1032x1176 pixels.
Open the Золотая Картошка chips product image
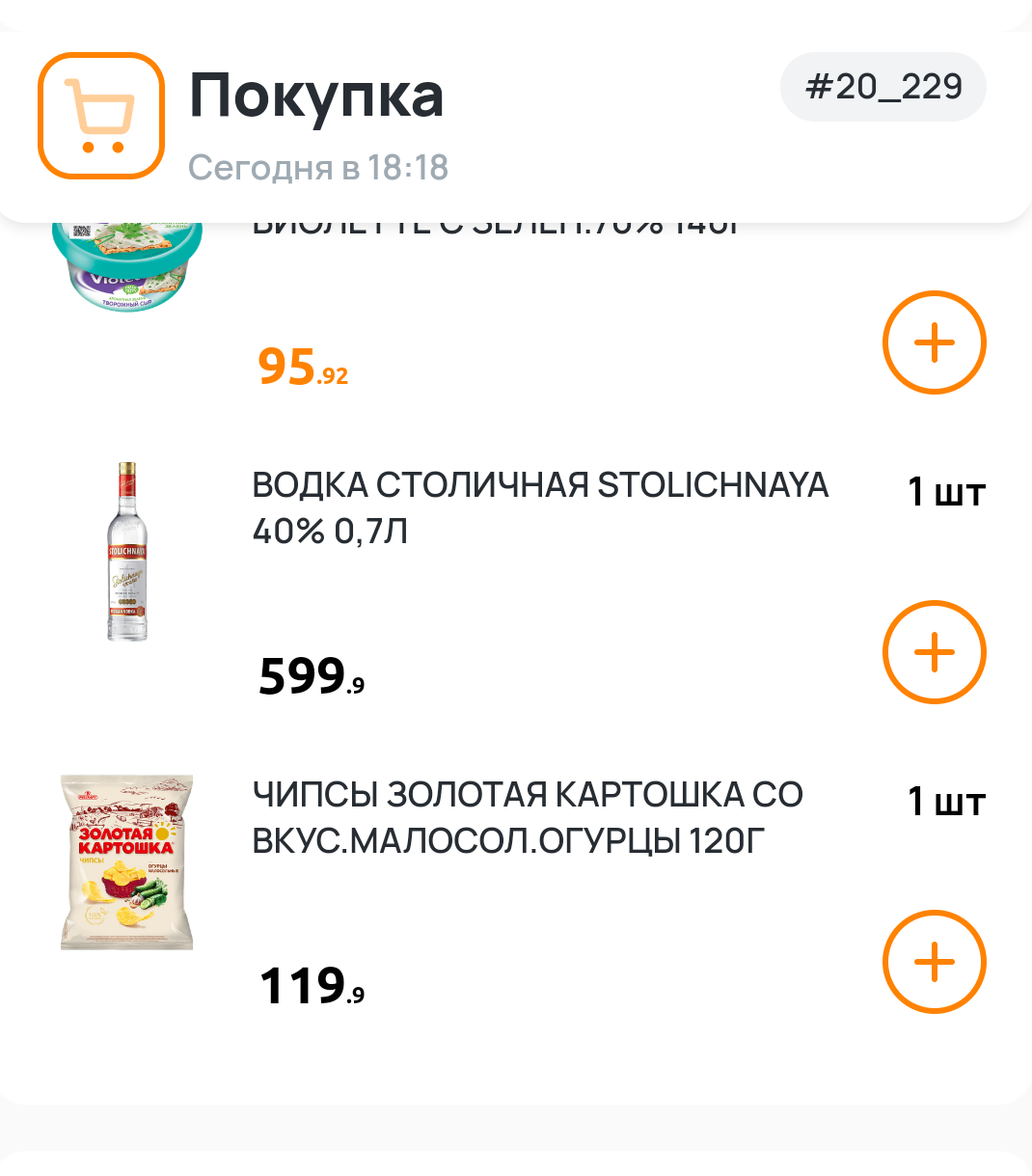click(x=127, y=861)
